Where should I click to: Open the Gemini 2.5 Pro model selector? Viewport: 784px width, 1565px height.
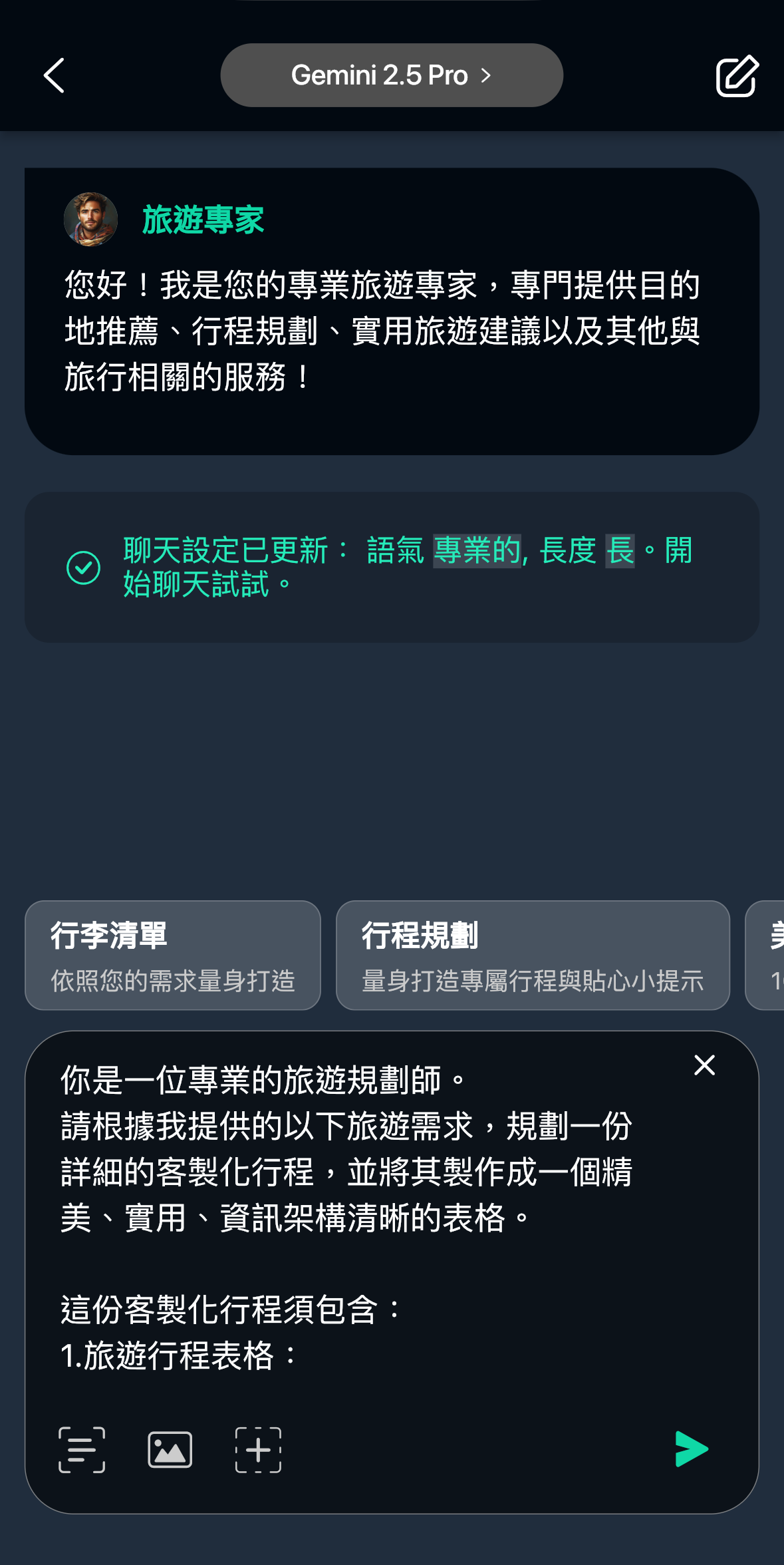coord(392,76)
